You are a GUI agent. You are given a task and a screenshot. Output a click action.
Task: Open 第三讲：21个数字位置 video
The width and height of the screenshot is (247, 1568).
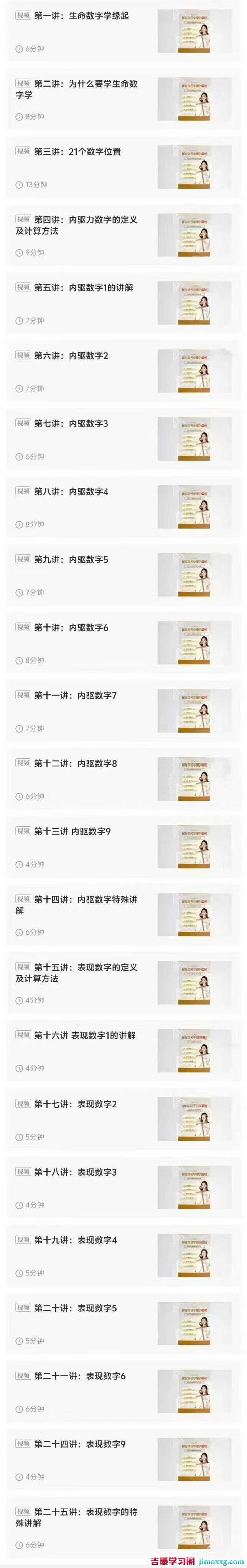pyautogui.click(x=77, y=152)
